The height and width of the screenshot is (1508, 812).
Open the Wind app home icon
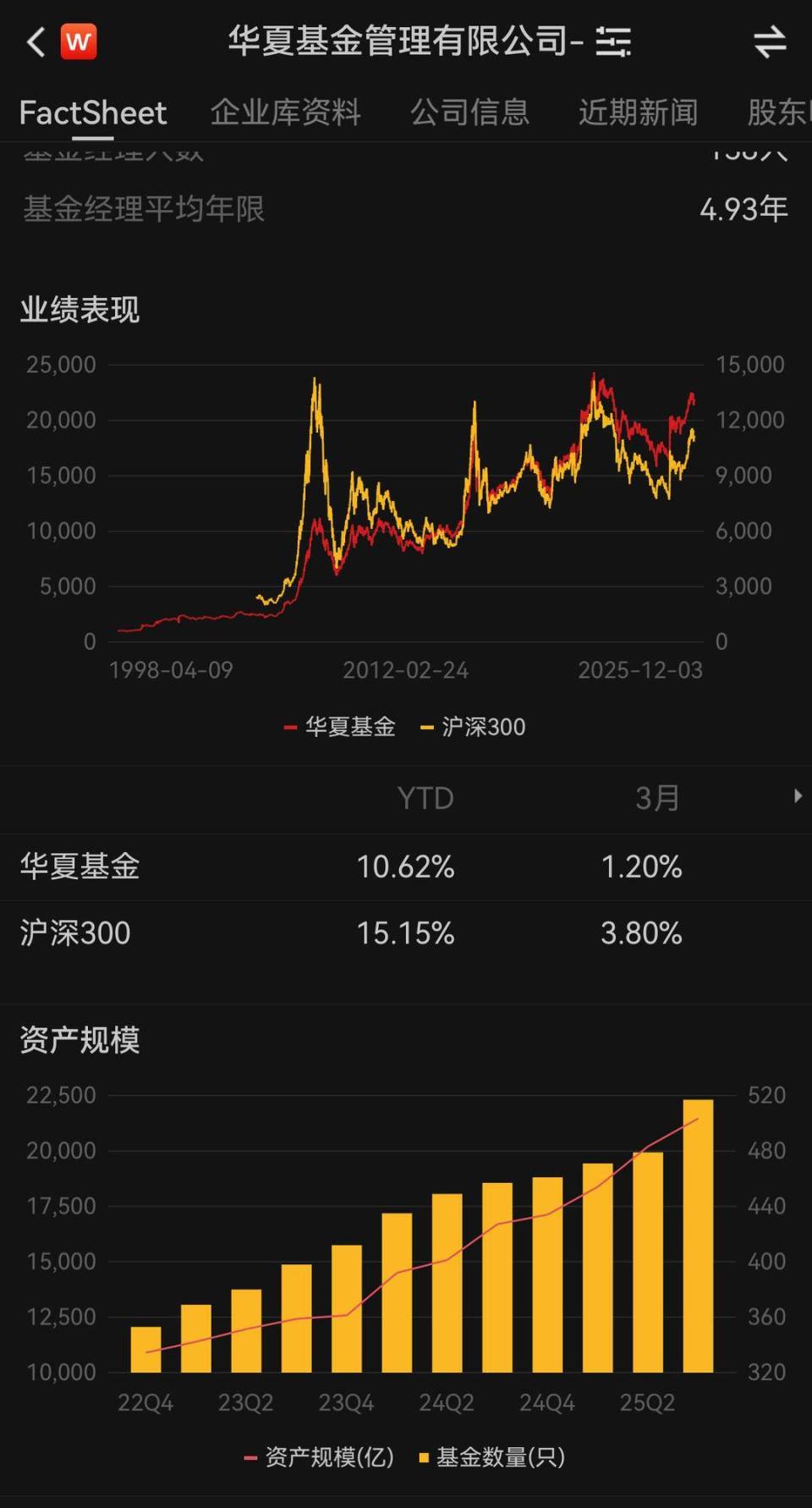[x=77, y=41]
